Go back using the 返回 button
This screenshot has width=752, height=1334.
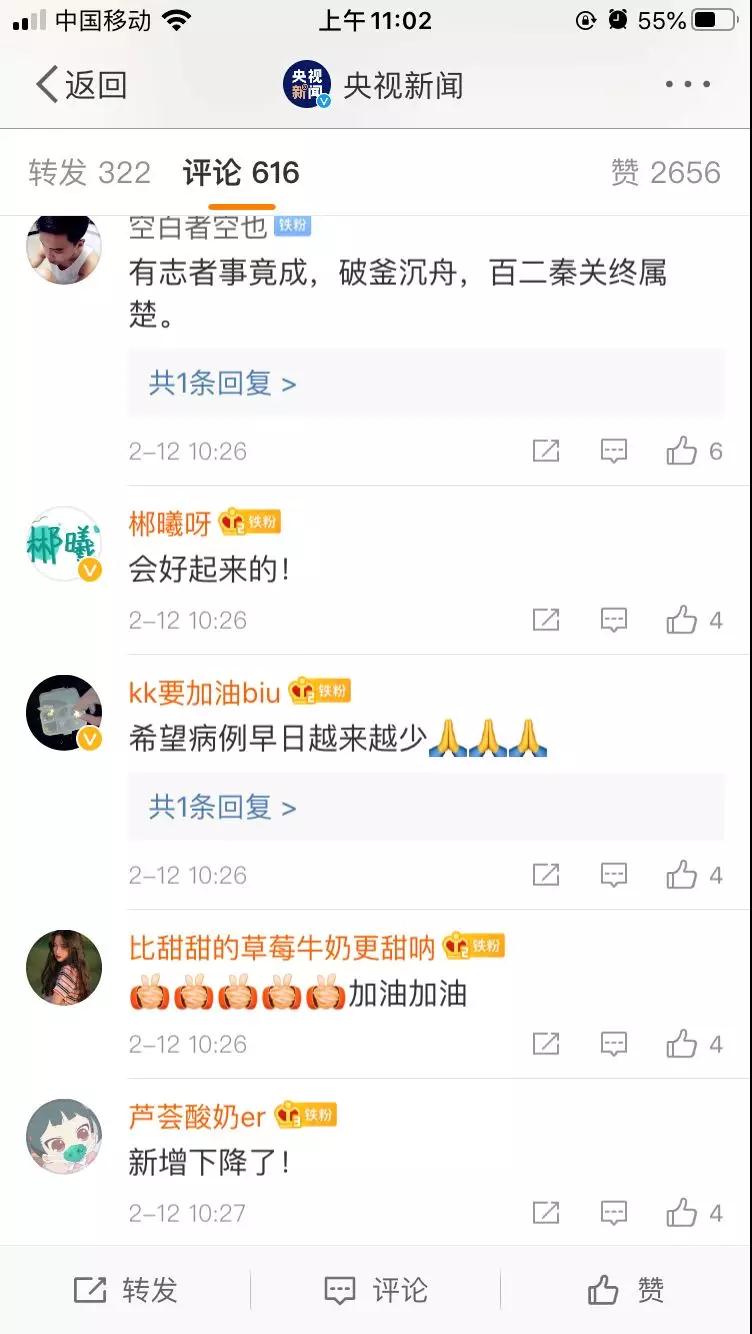pos(82,85)
